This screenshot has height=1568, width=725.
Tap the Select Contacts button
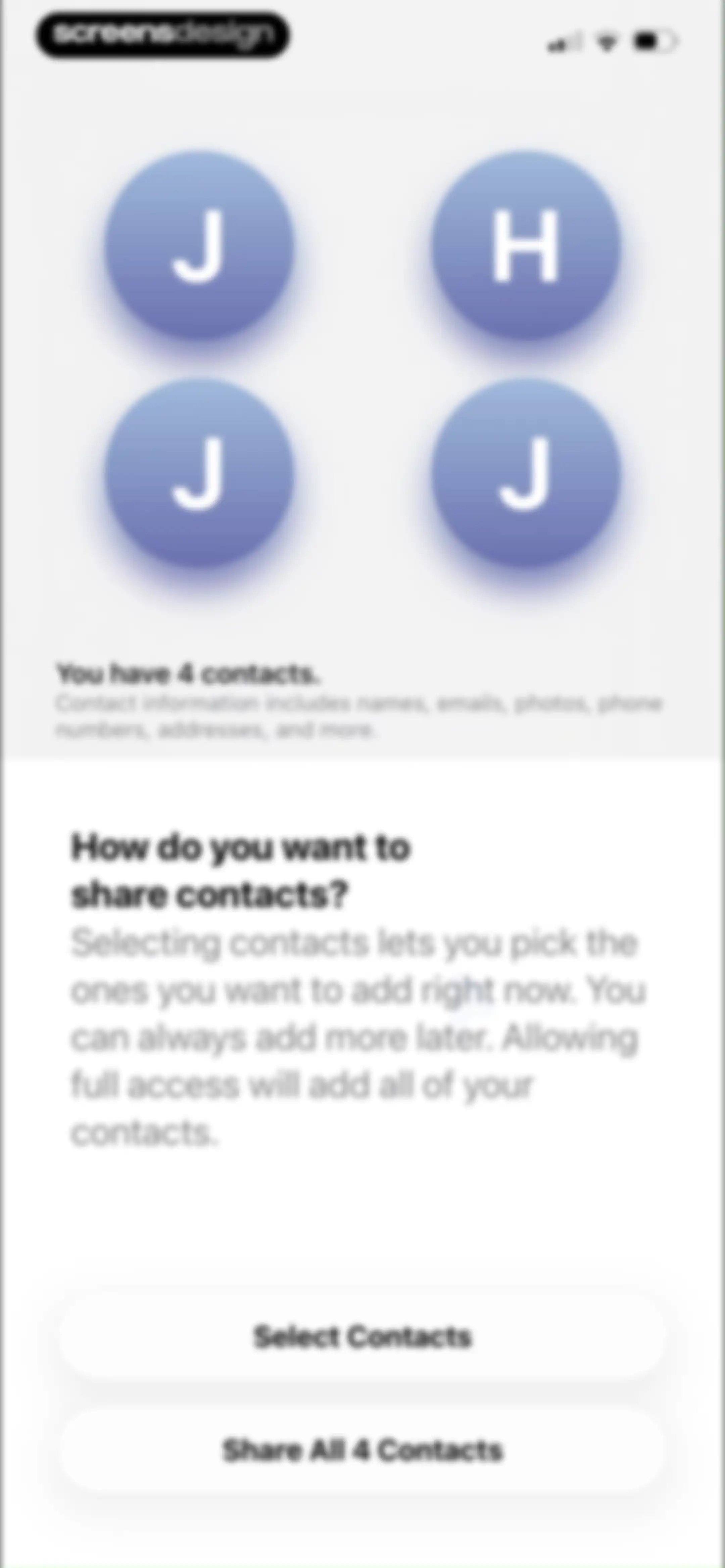[x=362, y=1336]
